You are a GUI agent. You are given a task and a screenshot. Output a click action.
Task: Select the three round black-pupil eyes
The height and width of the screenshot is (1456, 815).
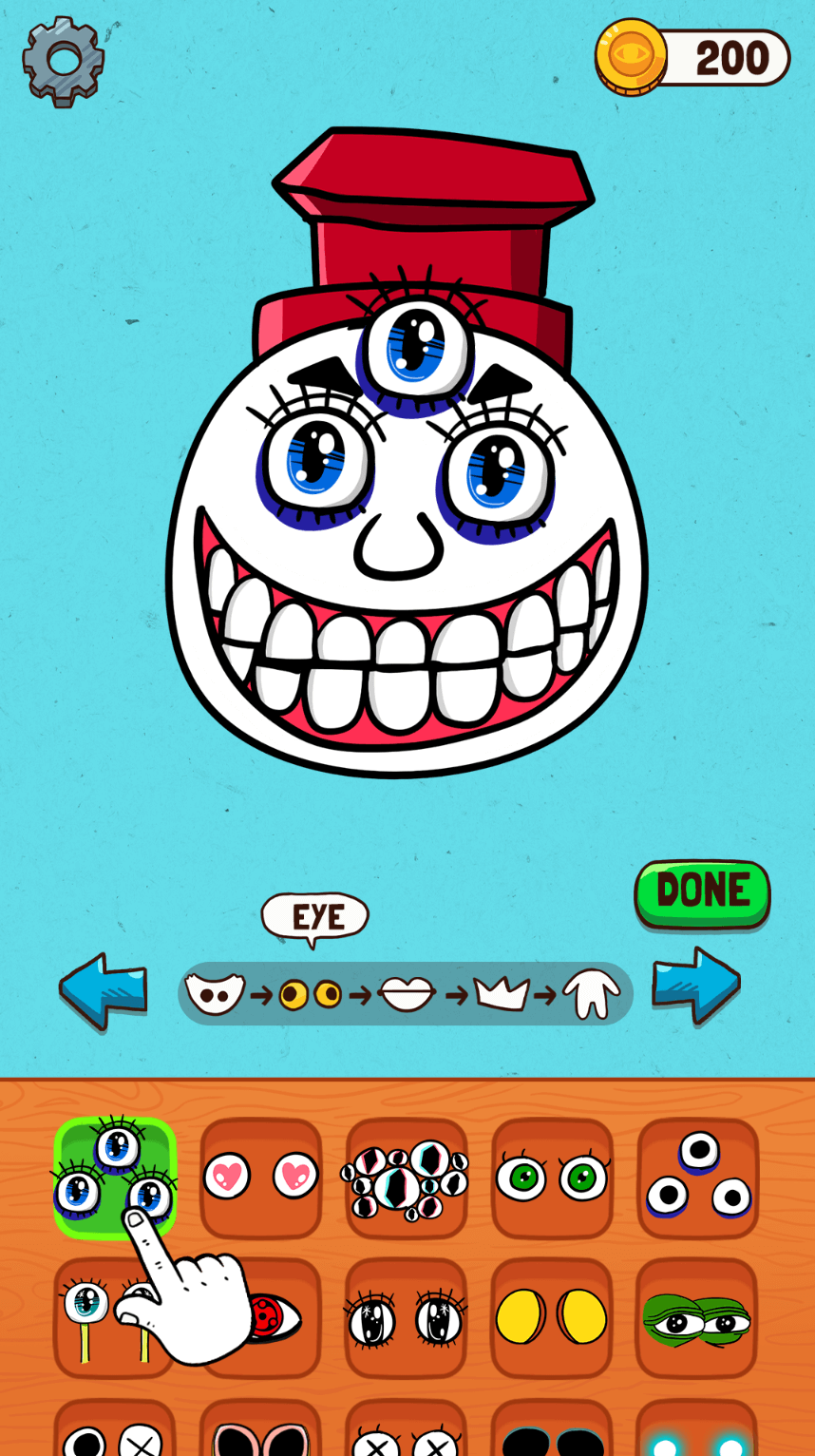tap(698, 1178)
